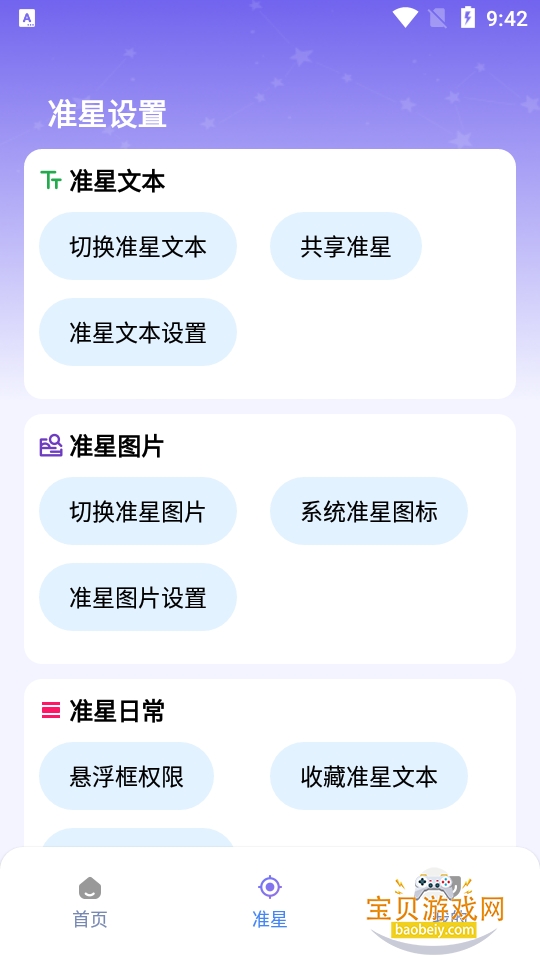Switch to the 首页 tab

pos(90,902)
